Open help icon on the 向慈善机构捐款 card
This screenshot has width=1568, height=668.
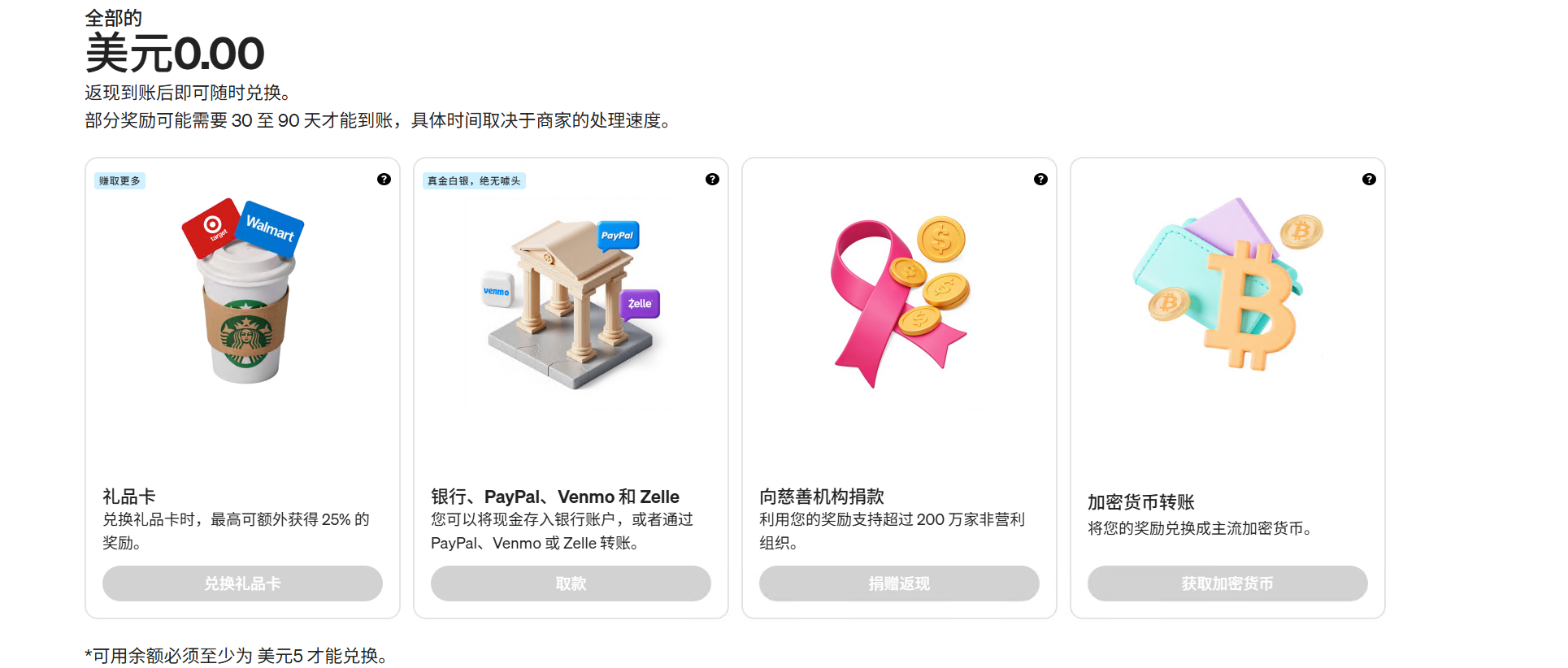(1040, 180)
